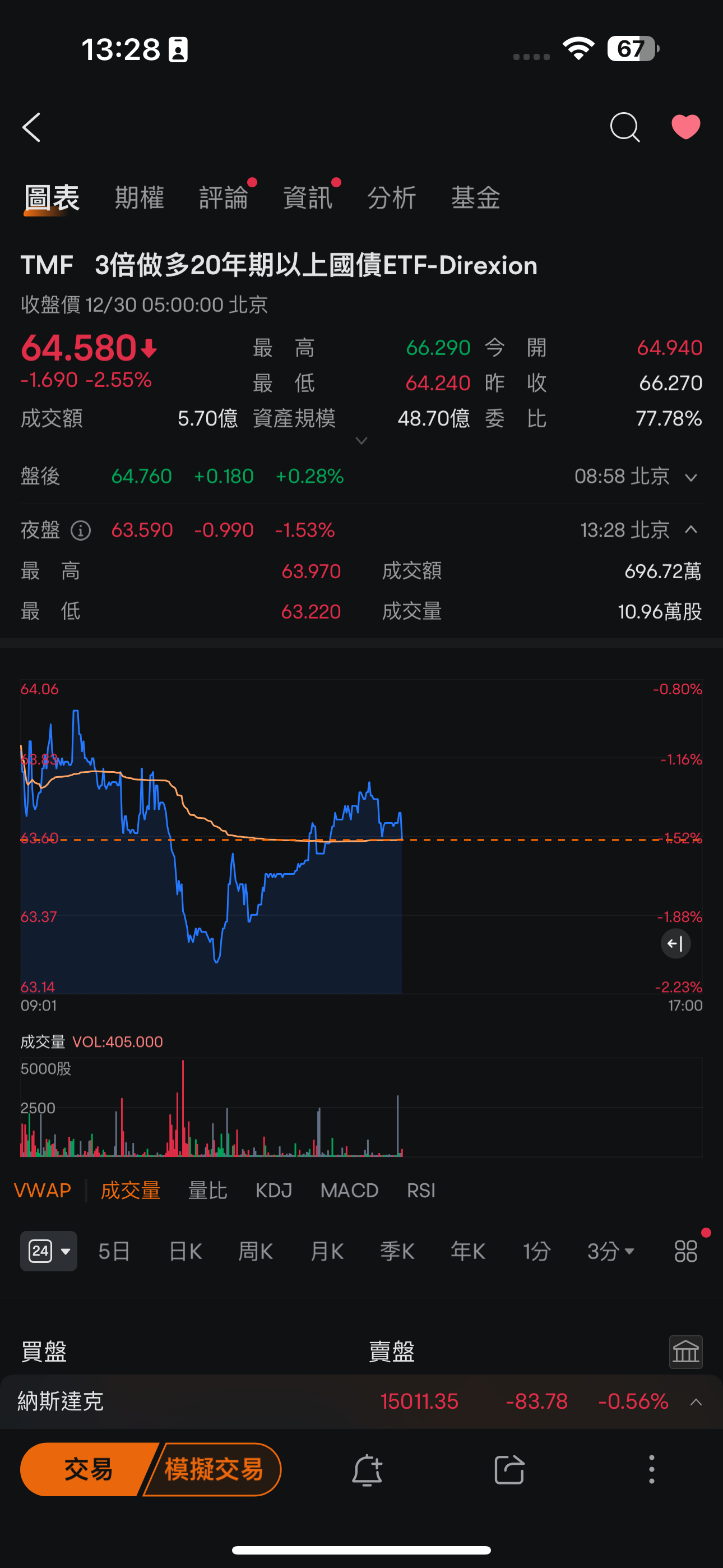Remove TMF from favorites via the heart icon
This screenshot has height=1568, width=723.
[685, 127]
